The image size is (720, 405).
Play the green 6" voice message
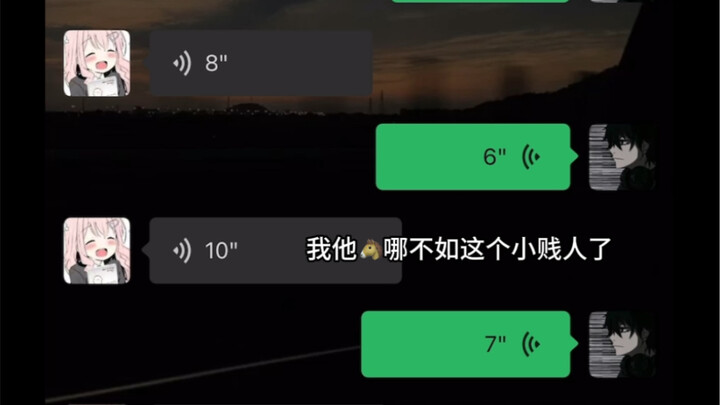pyautogui.click(x=472, y=157)
